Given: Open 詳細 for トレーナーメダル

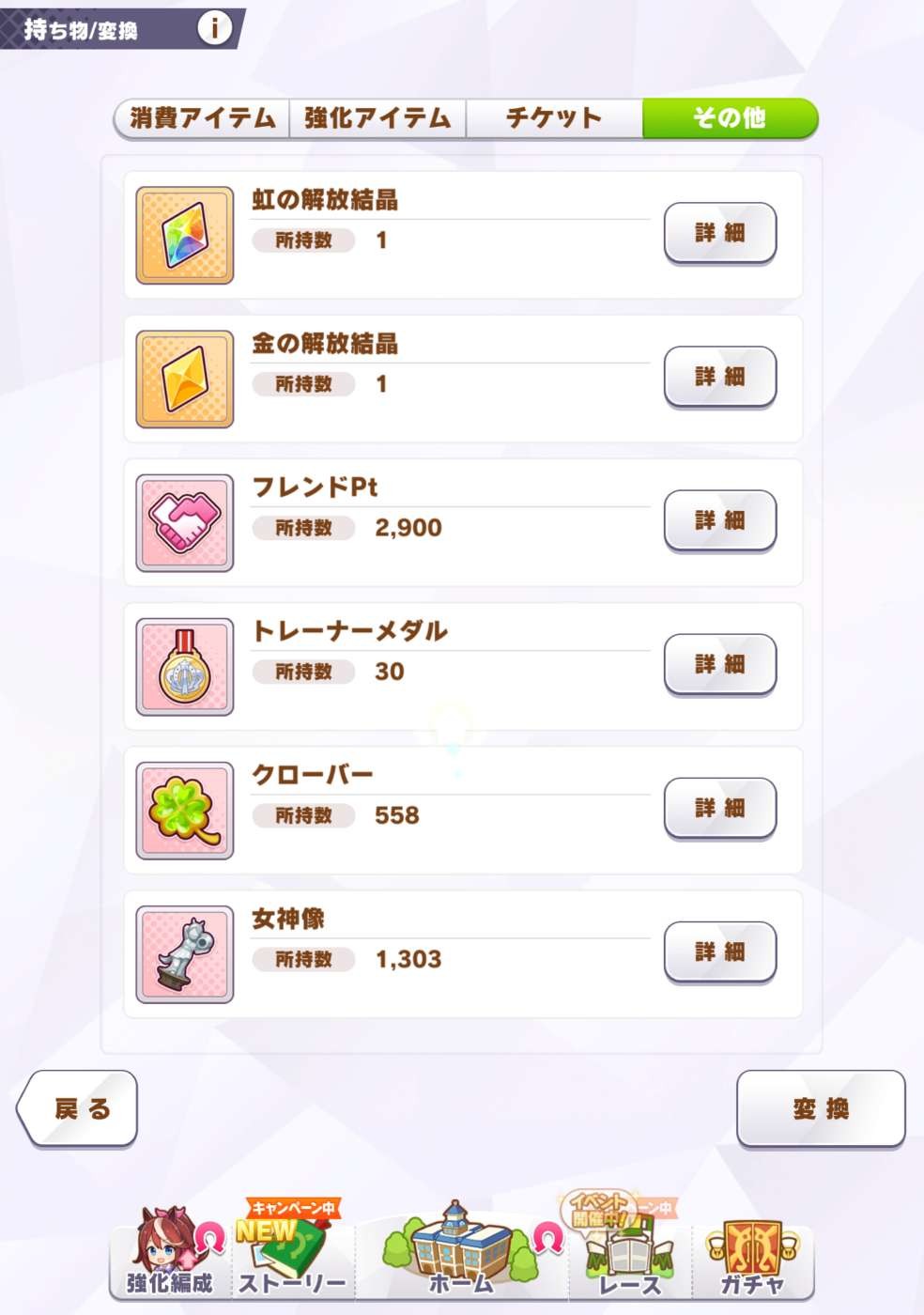Looking at the screenshot, I should 719,664.
